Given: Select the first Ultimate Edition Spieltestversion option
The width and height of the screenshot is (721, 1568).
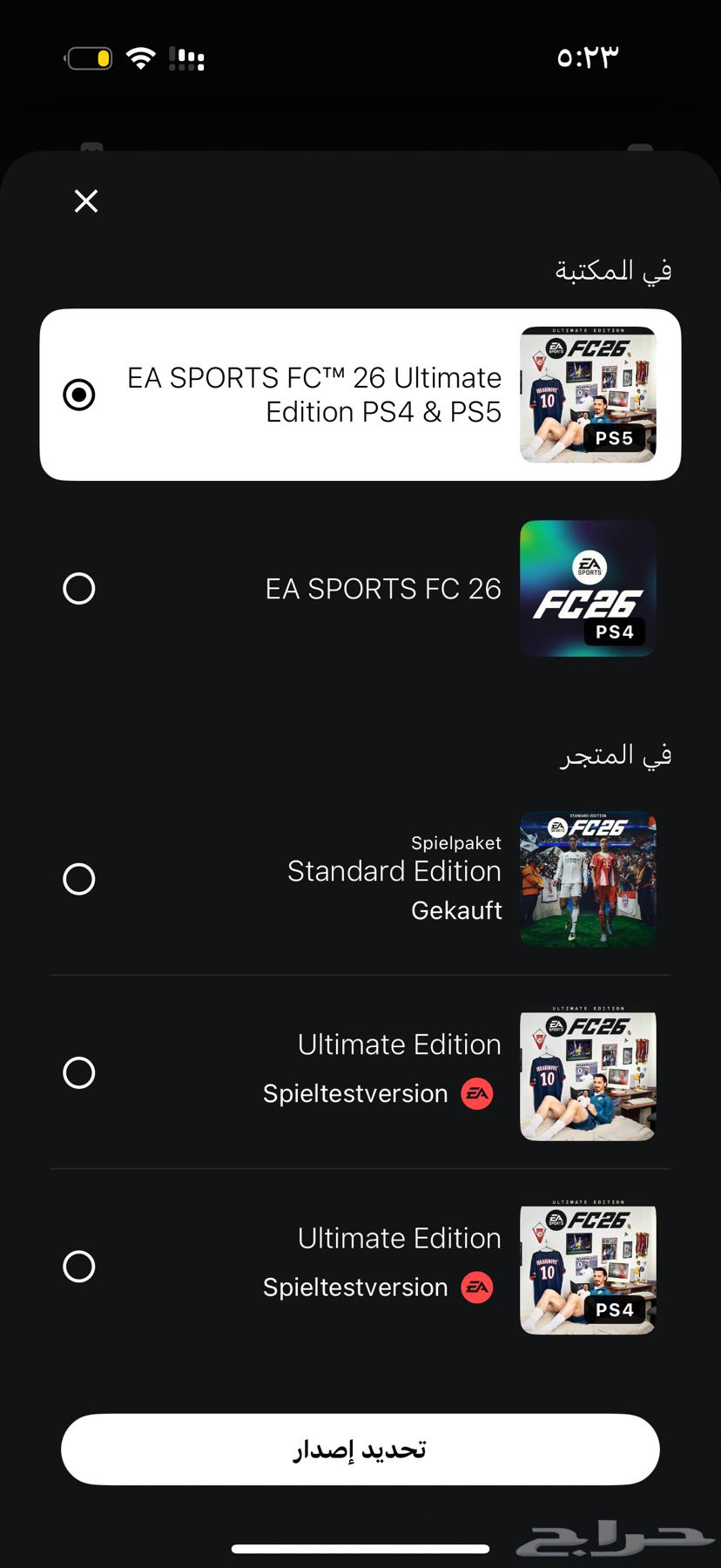Looking at the screenshot, I should [x=79, y=1073].
